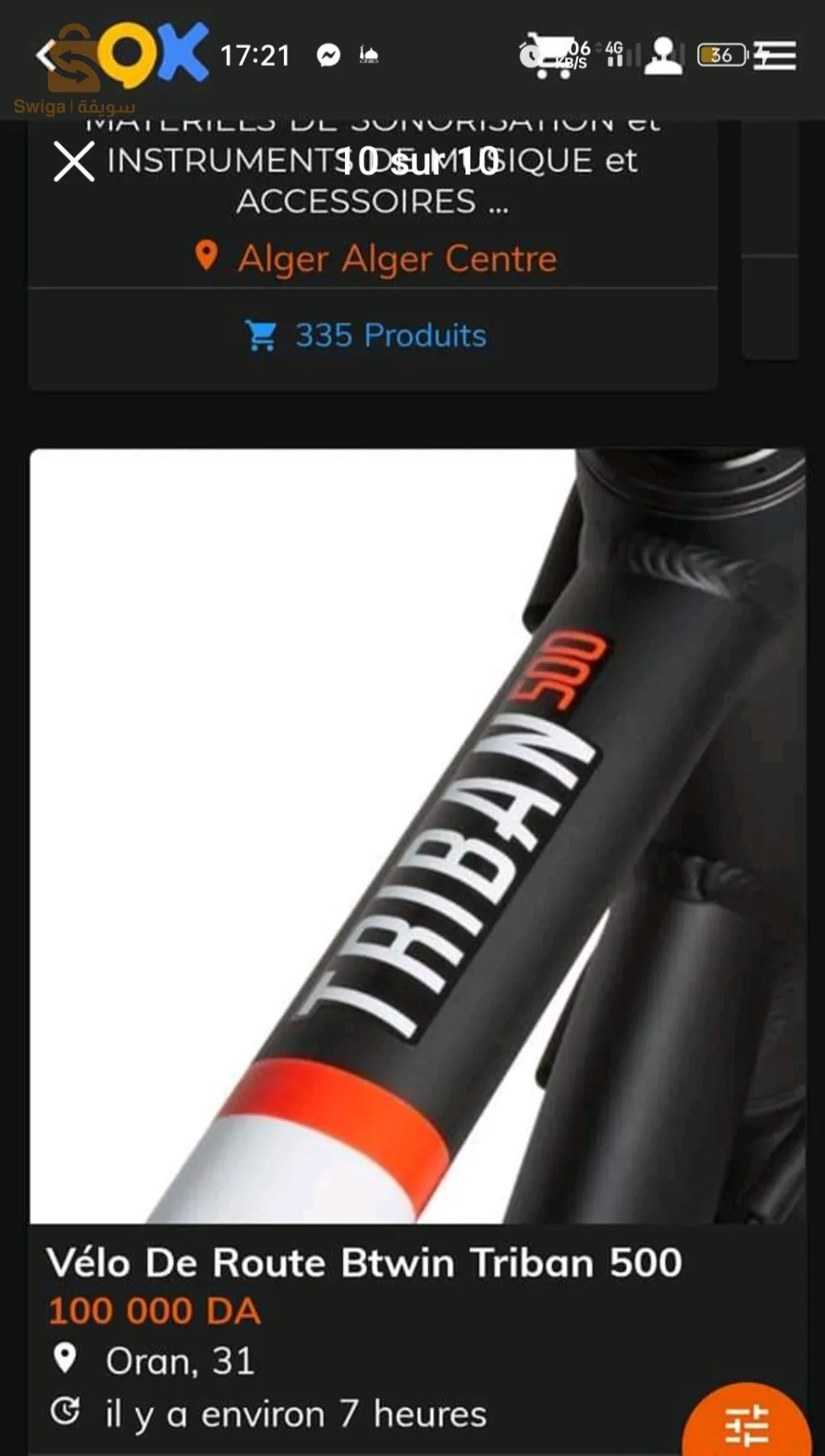Open the hamburger menu
This screenshot has height=1456, width=825.
(775, 55)
